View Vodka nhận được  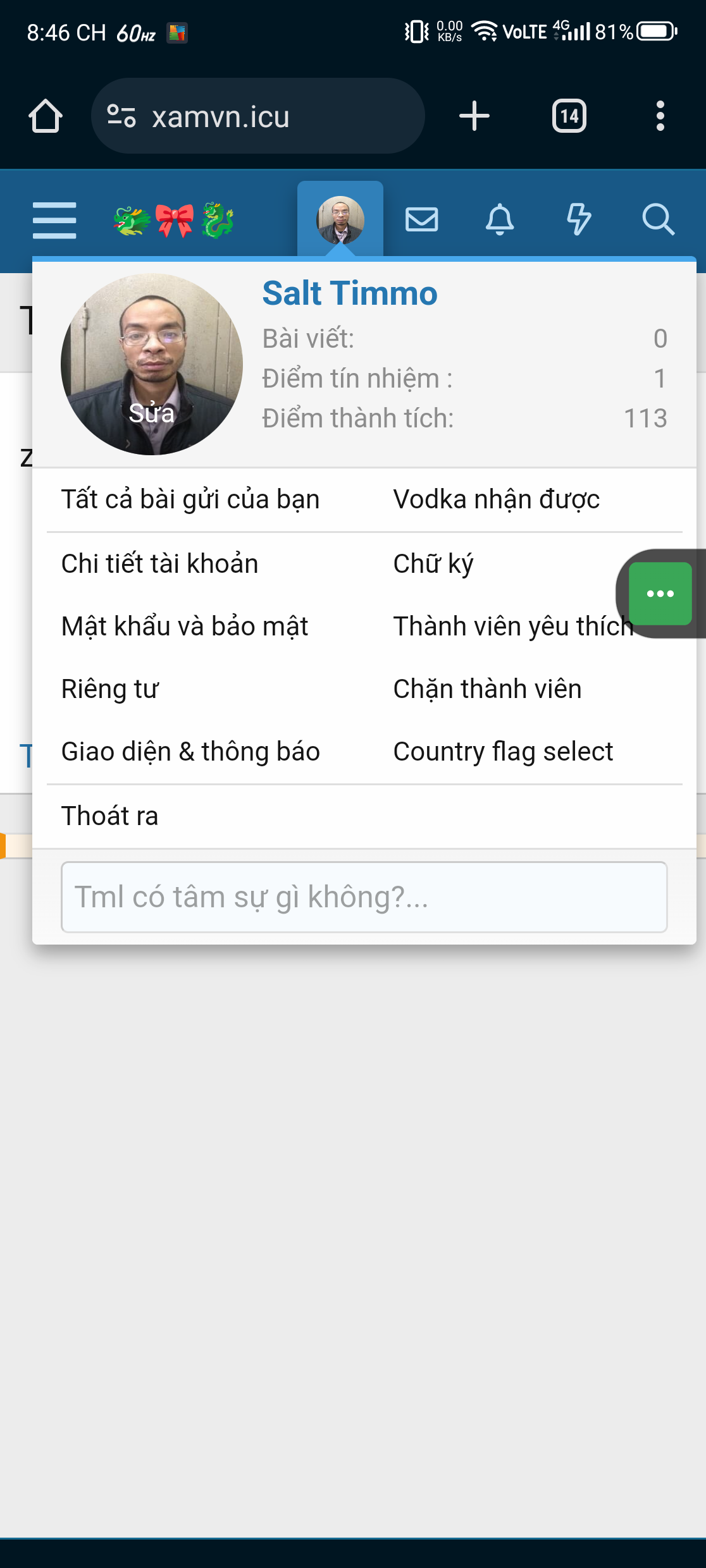point(497,499)
